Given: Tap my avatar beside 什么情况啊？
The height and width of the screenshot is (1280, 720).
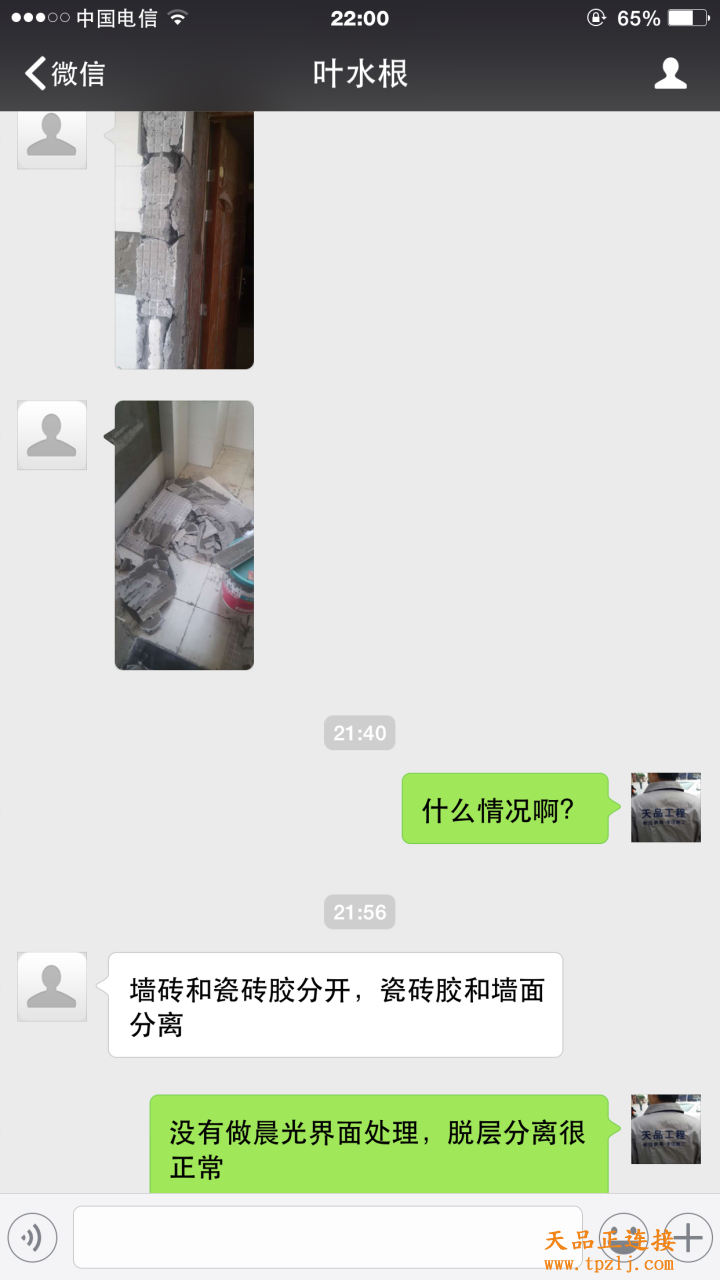Looking at the screenshot, I should [x=665, y=807].
